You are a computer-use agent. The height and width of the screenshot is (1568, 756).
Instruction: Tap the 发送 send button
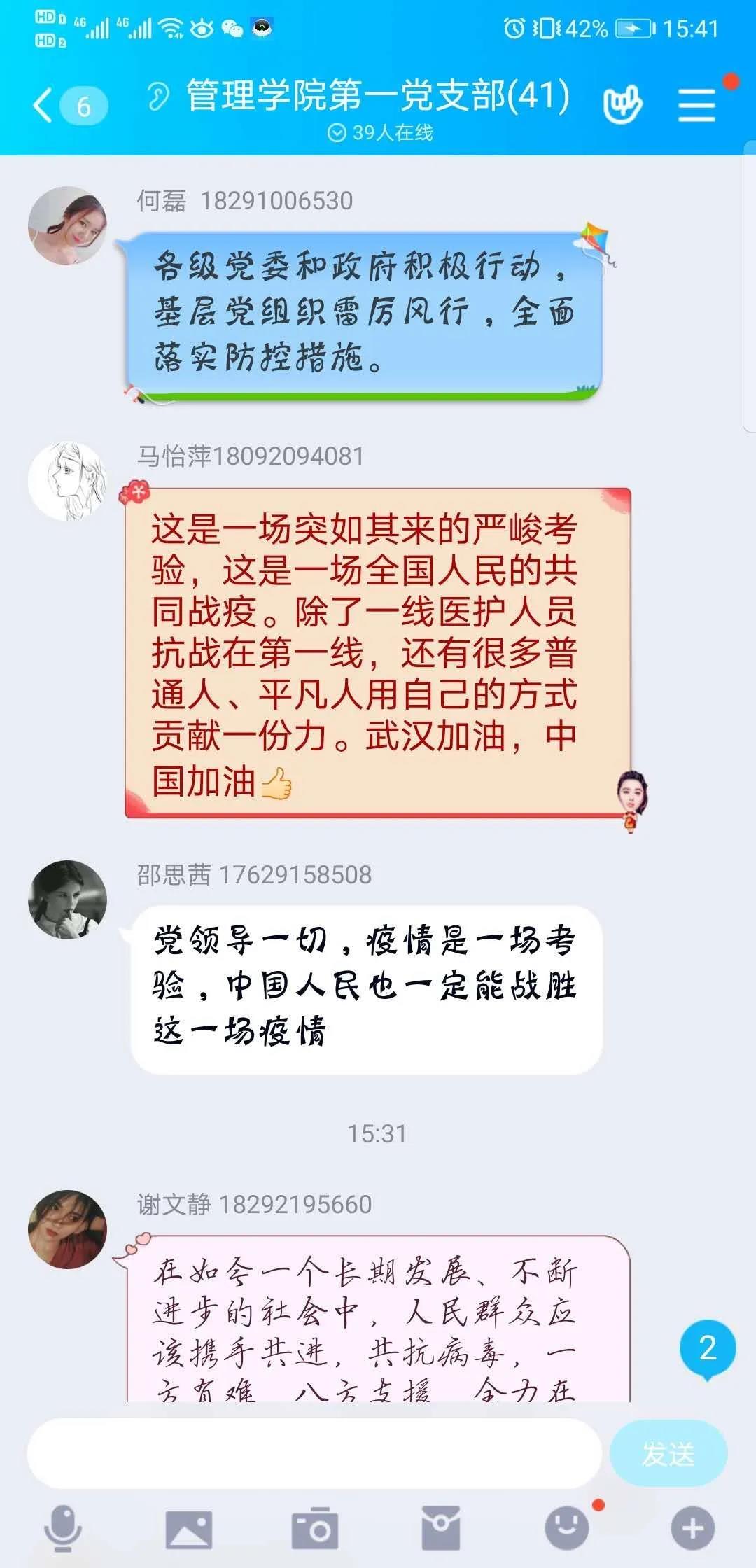(x=668, y=1454)
